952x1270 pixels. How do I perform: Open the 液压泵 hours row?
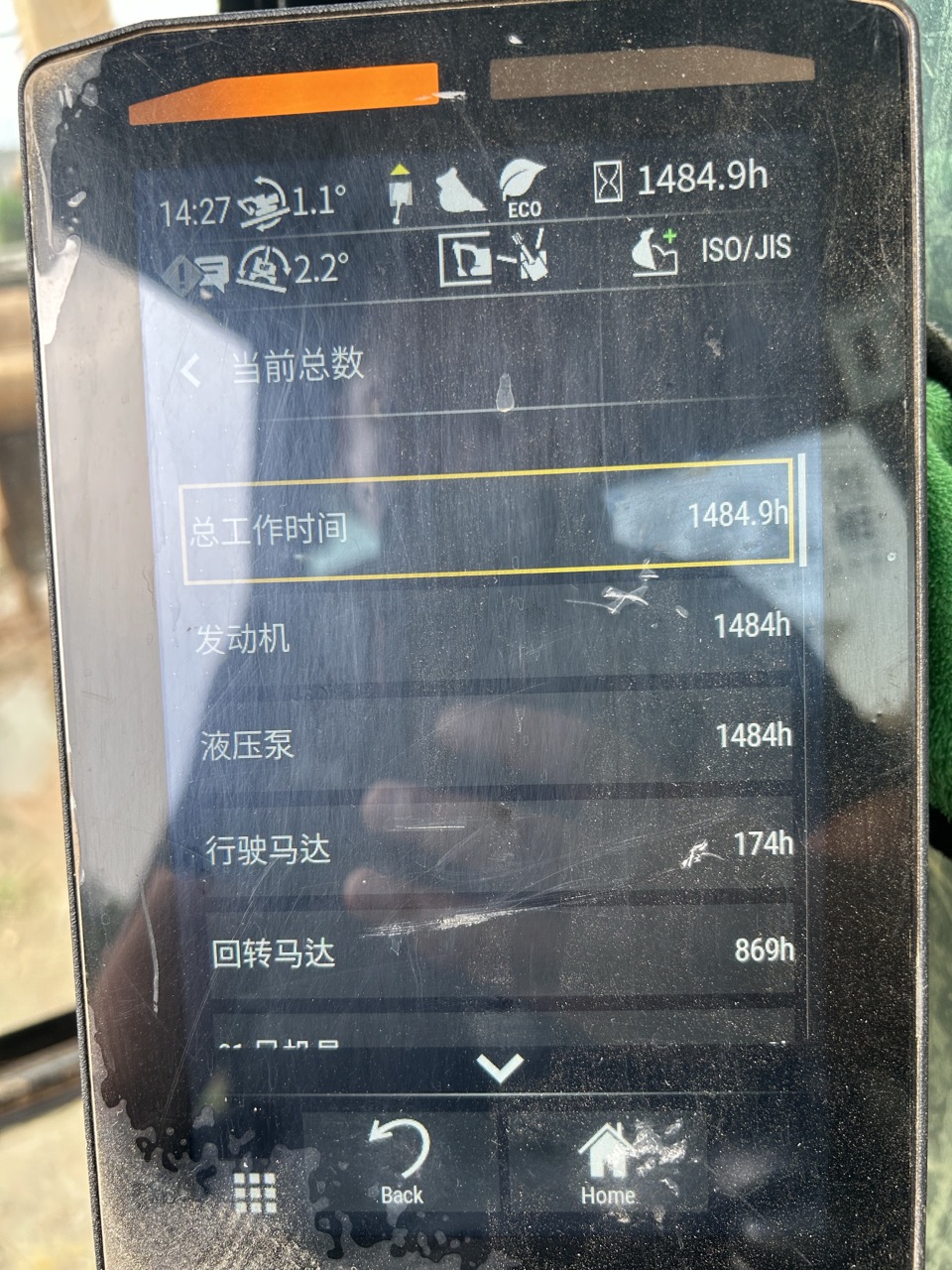coord(494,740)
